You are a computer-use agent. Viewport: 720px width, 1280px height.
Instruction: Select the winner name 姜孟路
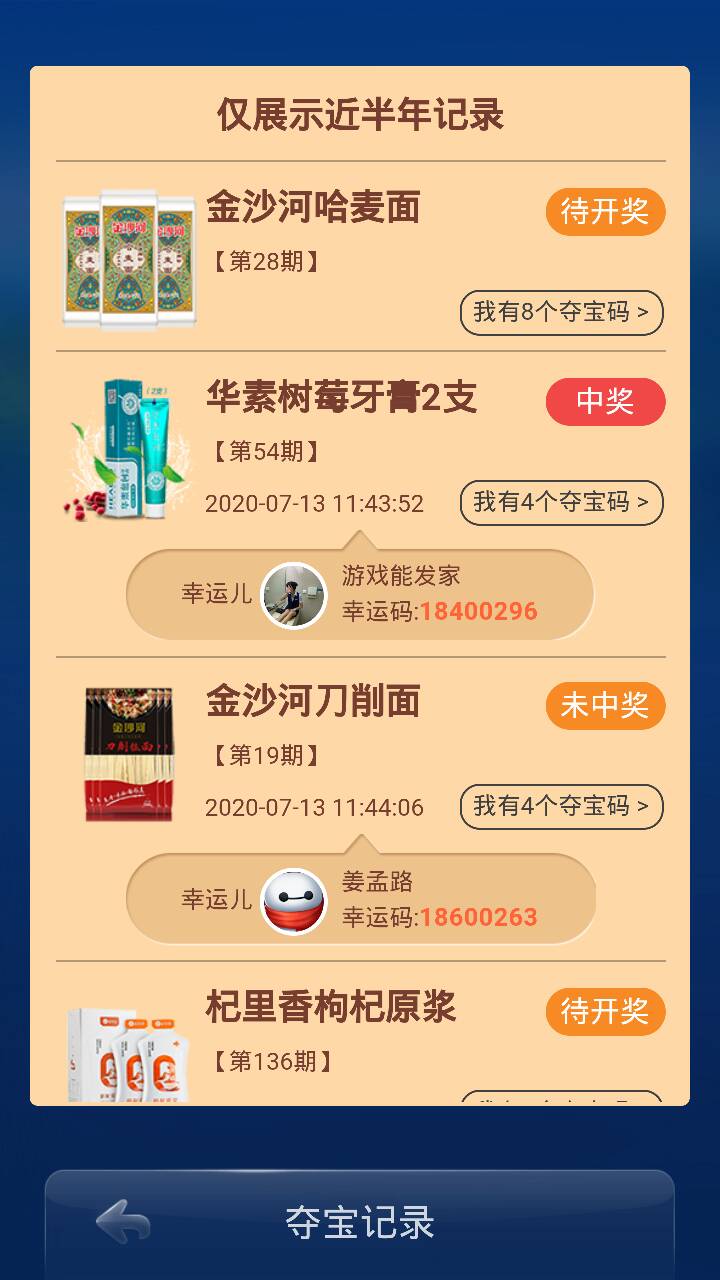click(x=370, y=878)
